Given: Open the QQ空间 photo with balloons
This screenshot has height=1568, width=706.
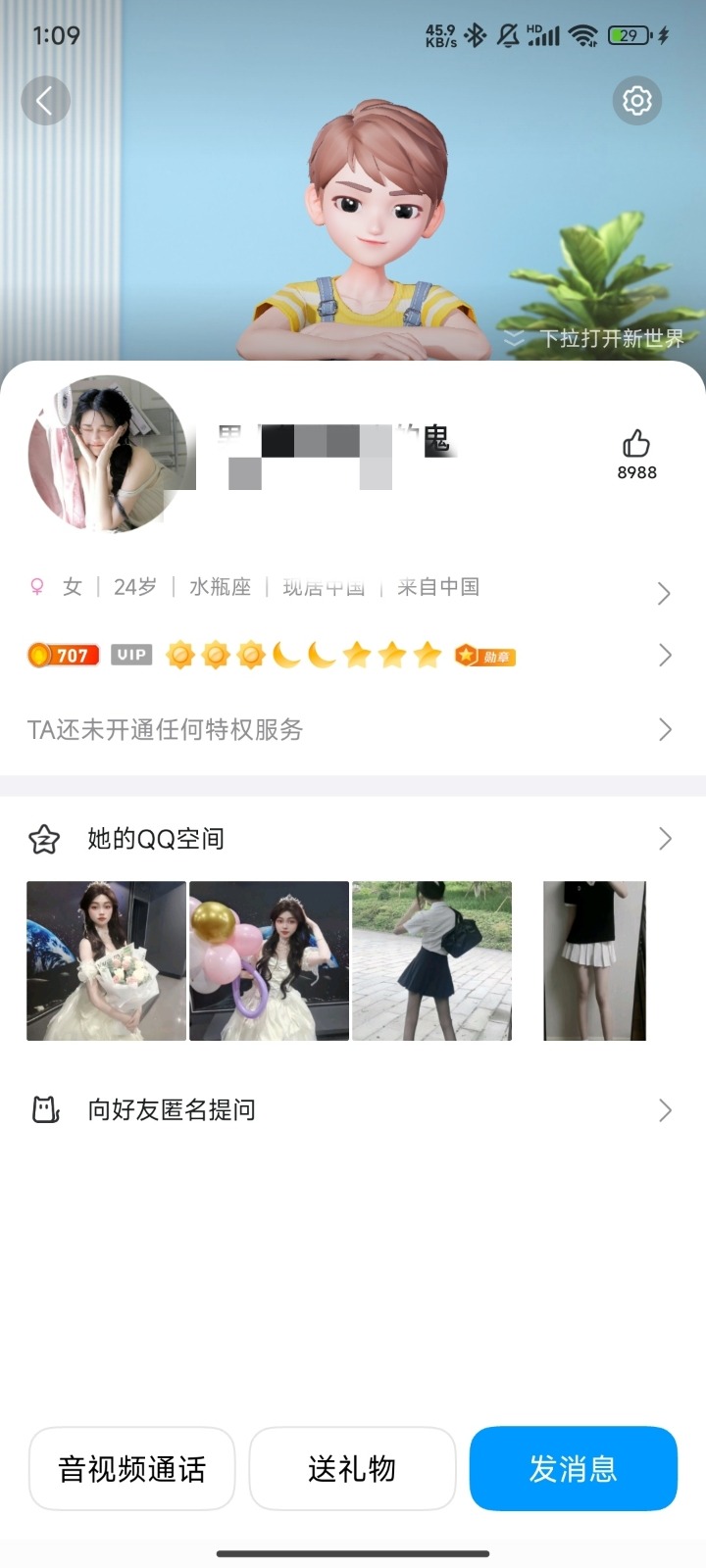Looking at the screenshot, I should click(x=269, y=960).
